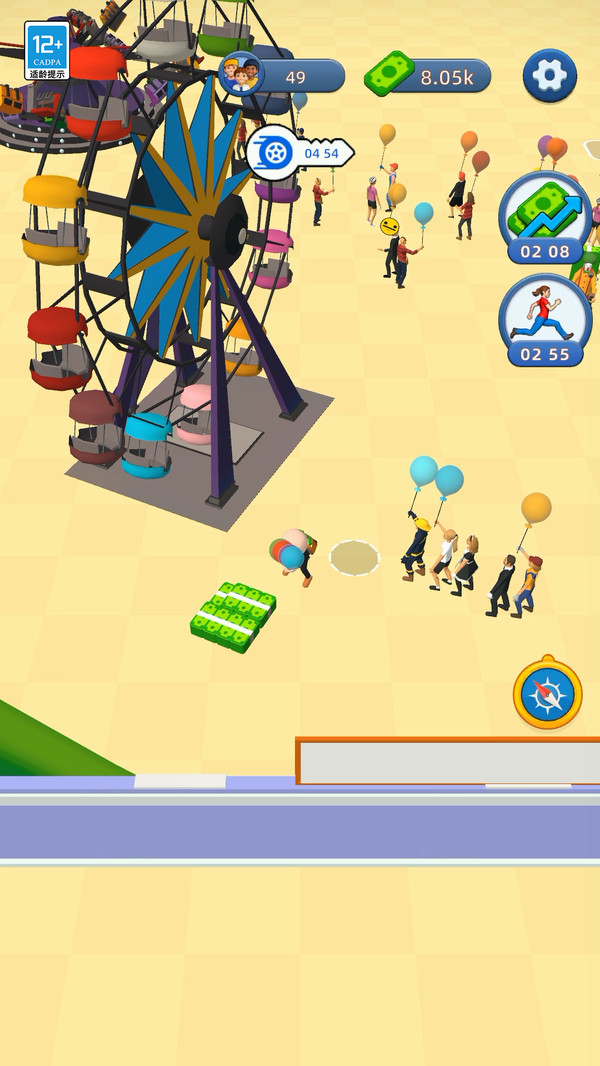The width and height of the screenshot is (600, 1066).
Task: Tap the running speed boost showing 02 55
Action: pyautogui.click(x=545, y=320)
